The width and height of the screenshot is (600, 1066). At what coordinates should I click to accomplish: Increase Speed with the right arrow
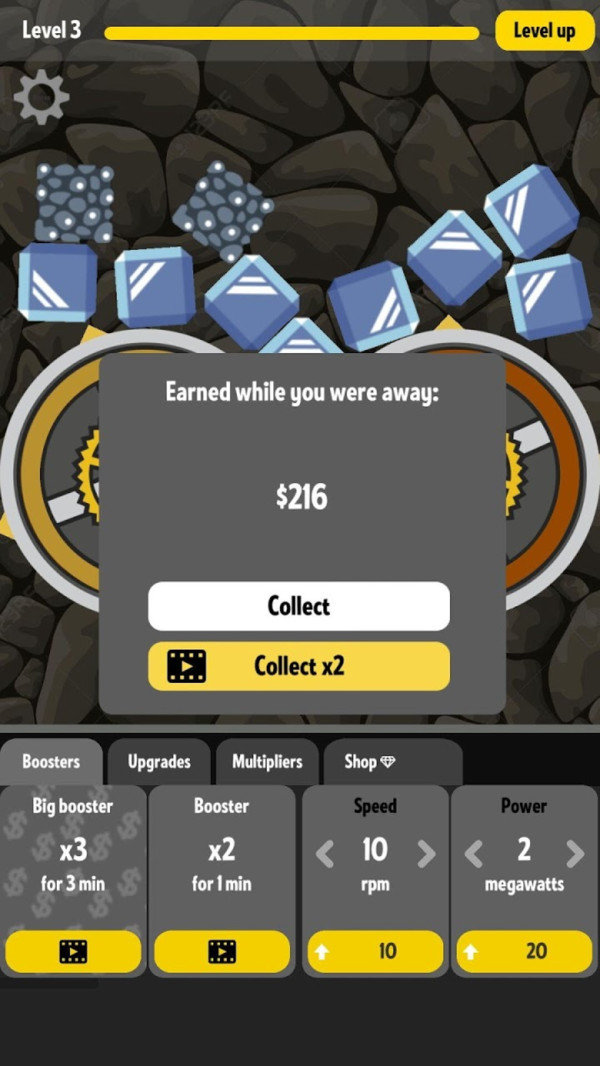pyautogui.click(x=426, y=853)
